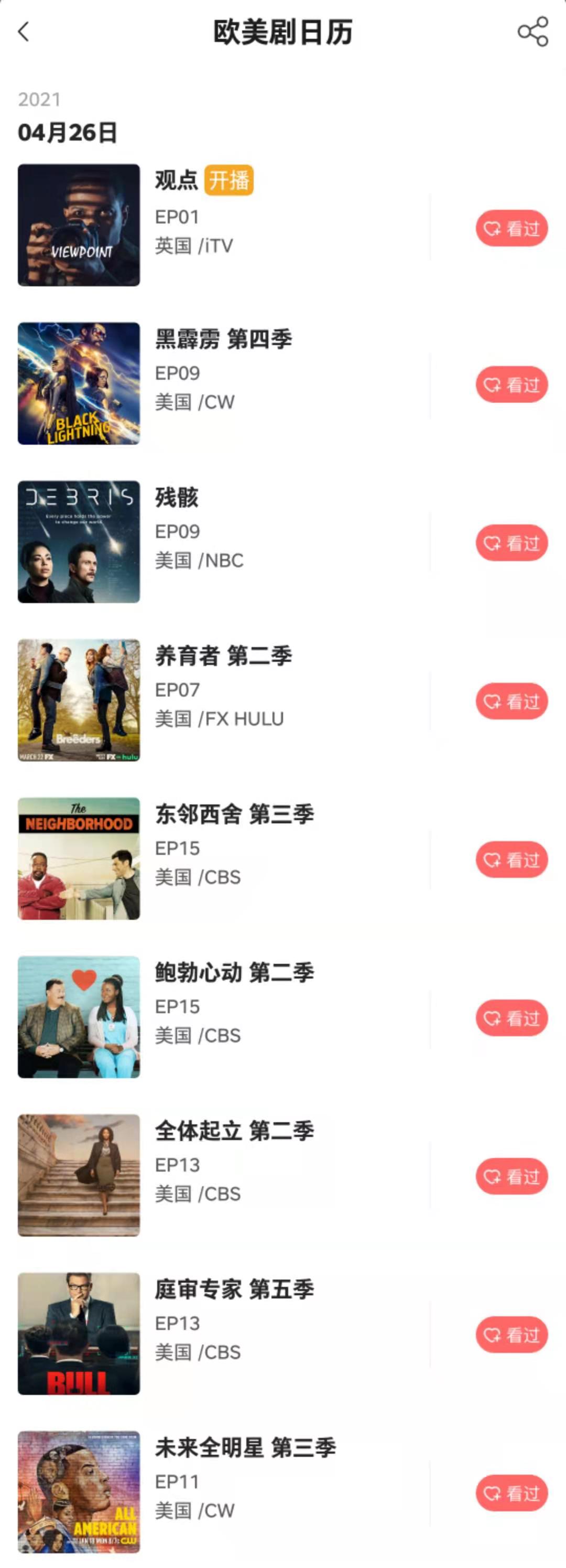Open the 残骸 Debris poster
This screenshot has width=566, height=1568.
[79, 542]
